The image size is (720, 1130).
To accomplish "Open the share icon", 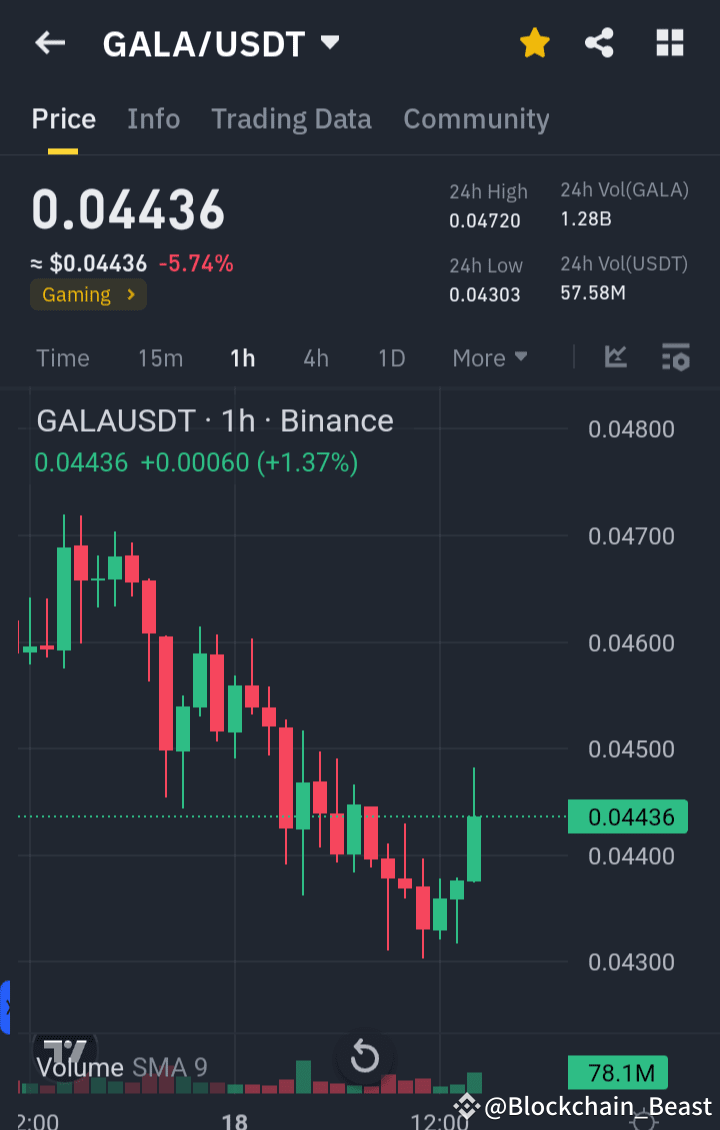I will [599, 43].
